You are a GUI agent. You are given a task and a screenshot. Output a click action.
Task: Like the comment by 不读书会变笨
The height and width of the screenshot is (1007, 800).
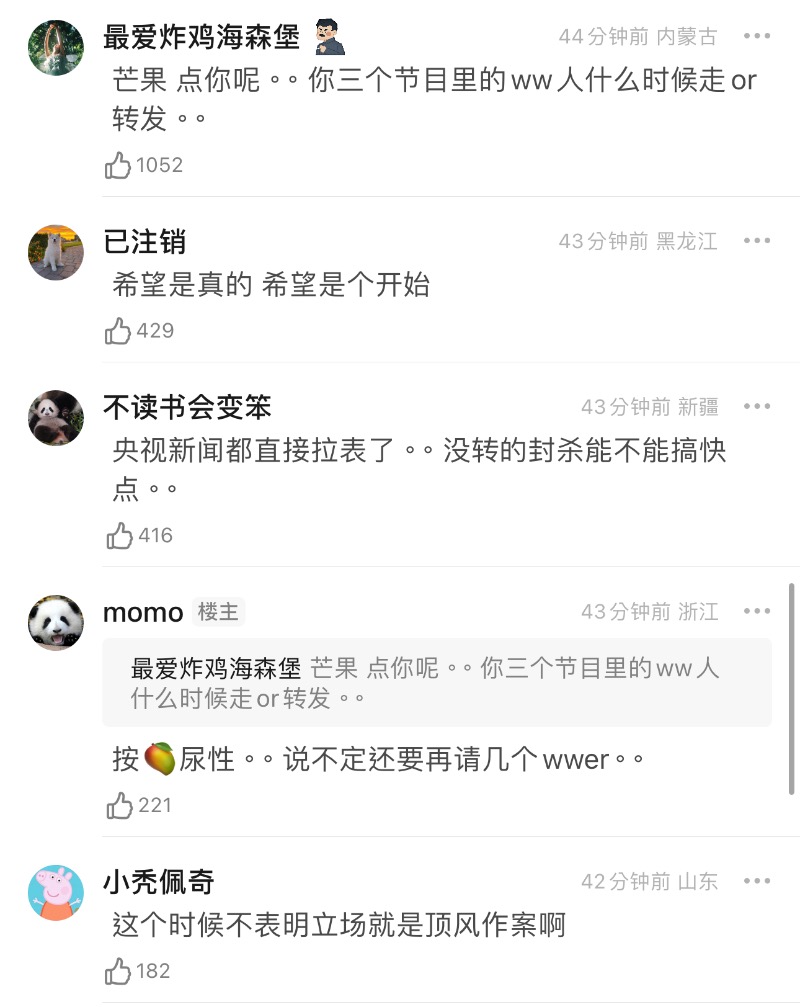point(119,536)
